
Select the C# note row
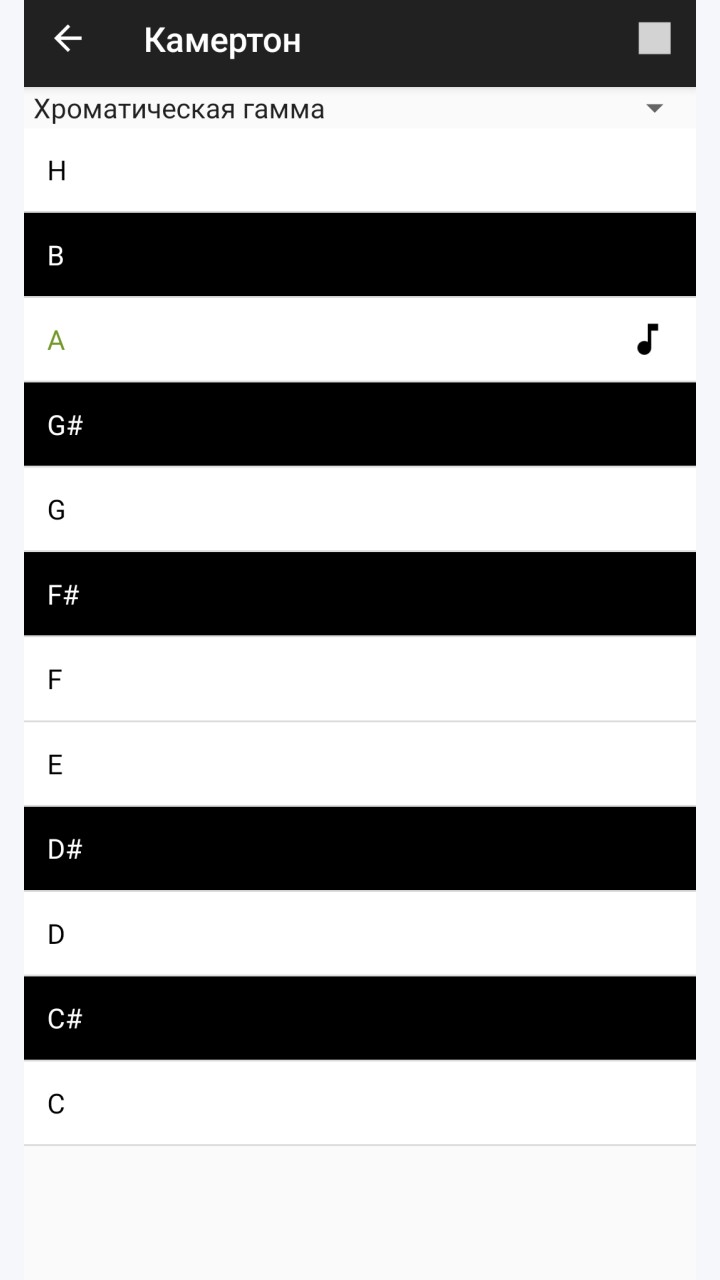tap(360, 1018)
